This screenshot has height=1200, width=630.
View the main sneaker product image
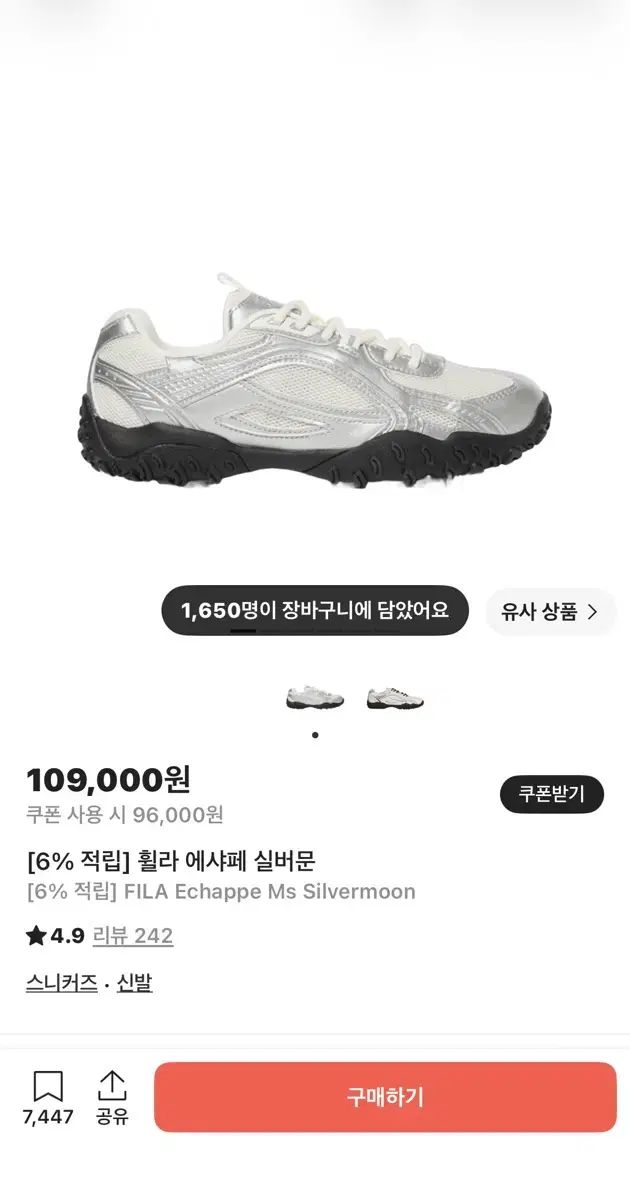click(315, 380)
